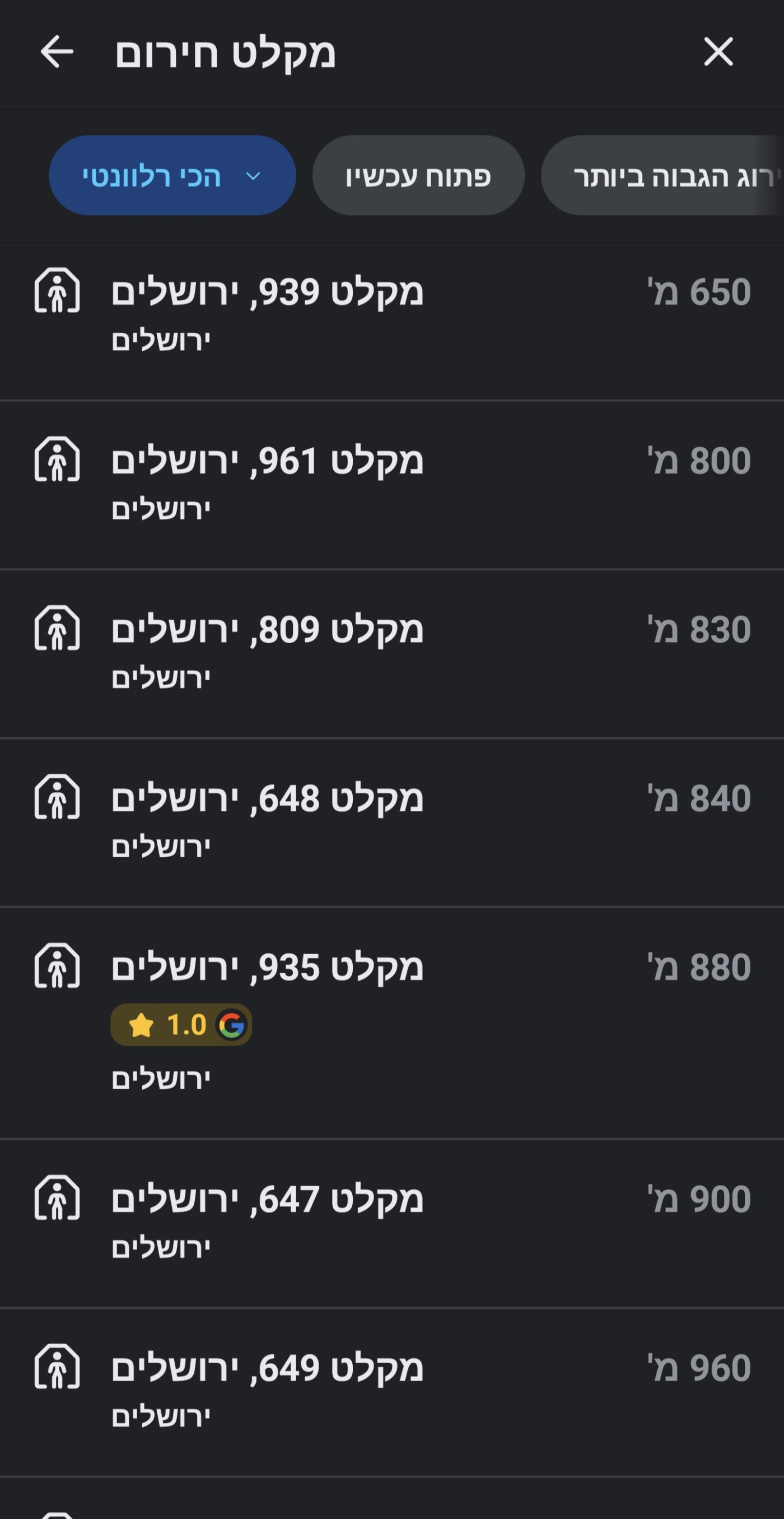Click the 1.0 star rating badge
The image size is (784, 1519).
pyautogui.click(x=183, y=1024)
